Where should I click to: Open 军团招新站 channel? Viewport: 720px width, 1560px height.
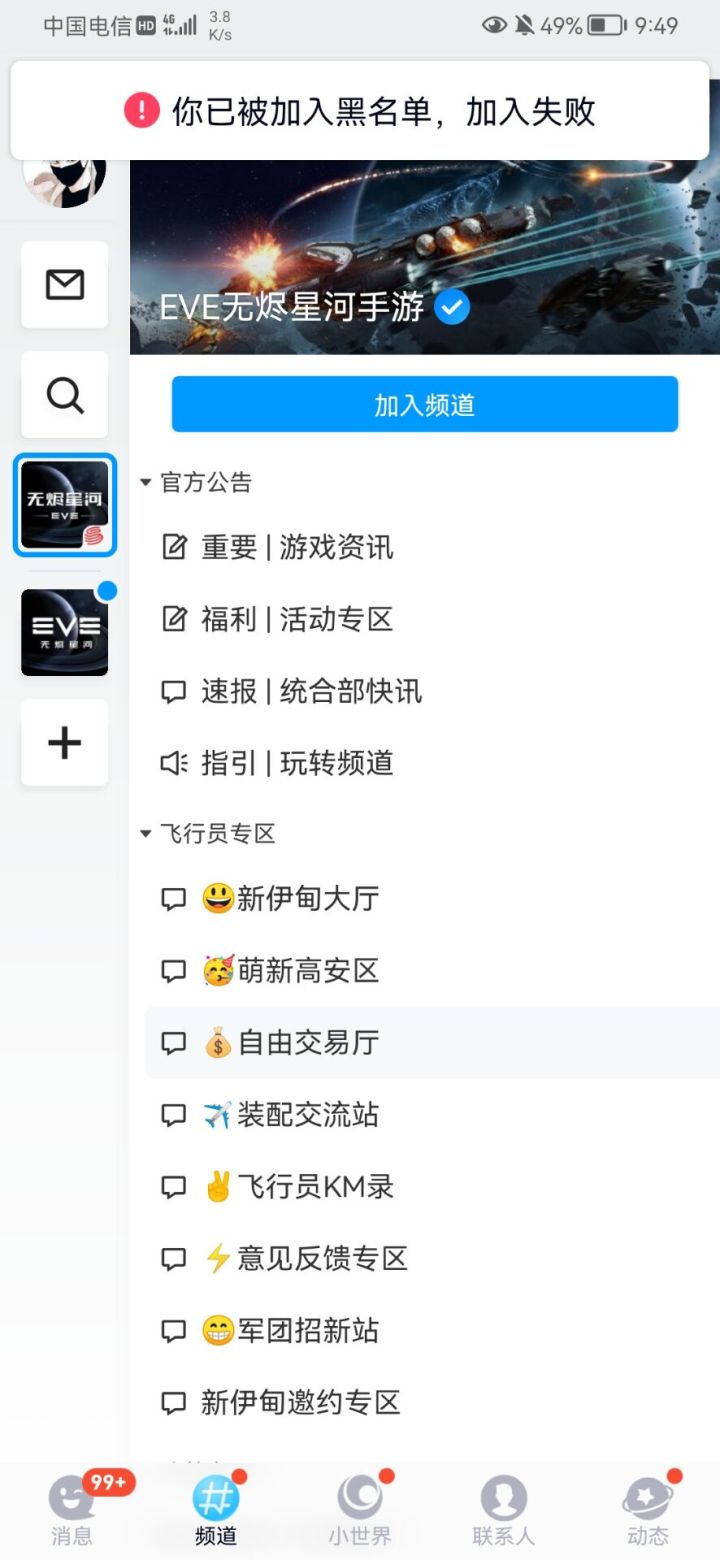coord(290,1330)
